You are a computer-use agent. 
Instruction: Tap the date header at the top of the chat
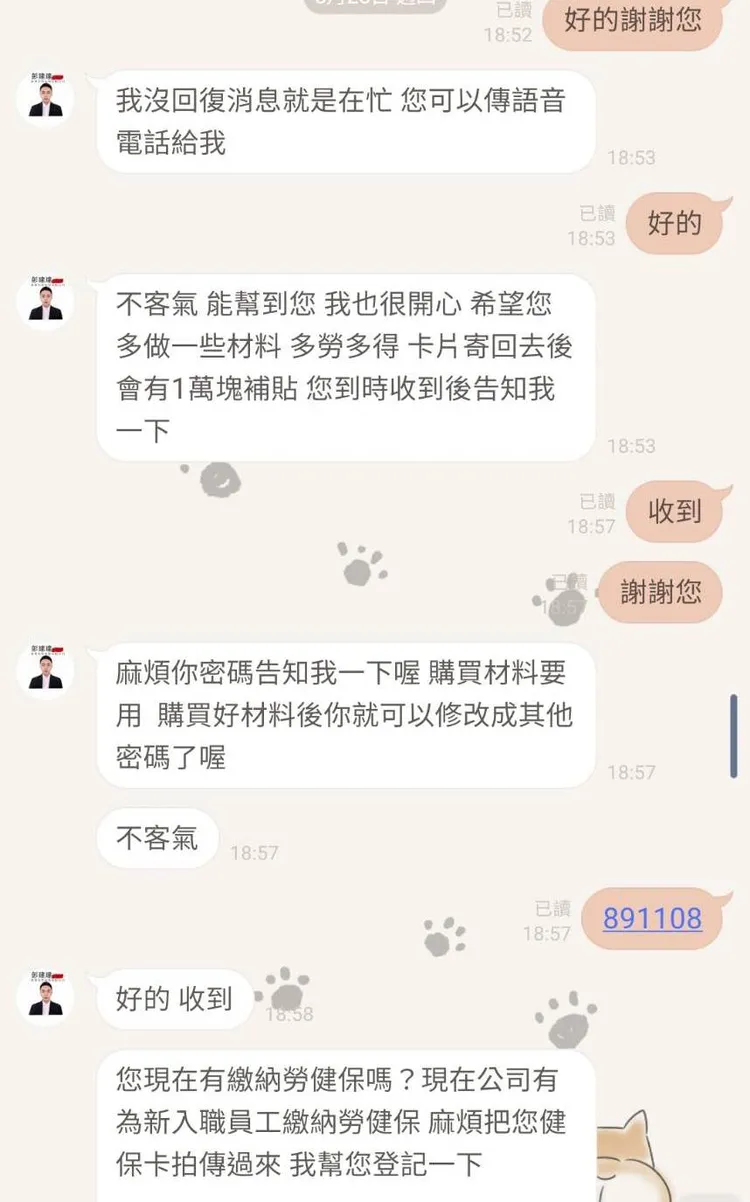click(375, 3)
